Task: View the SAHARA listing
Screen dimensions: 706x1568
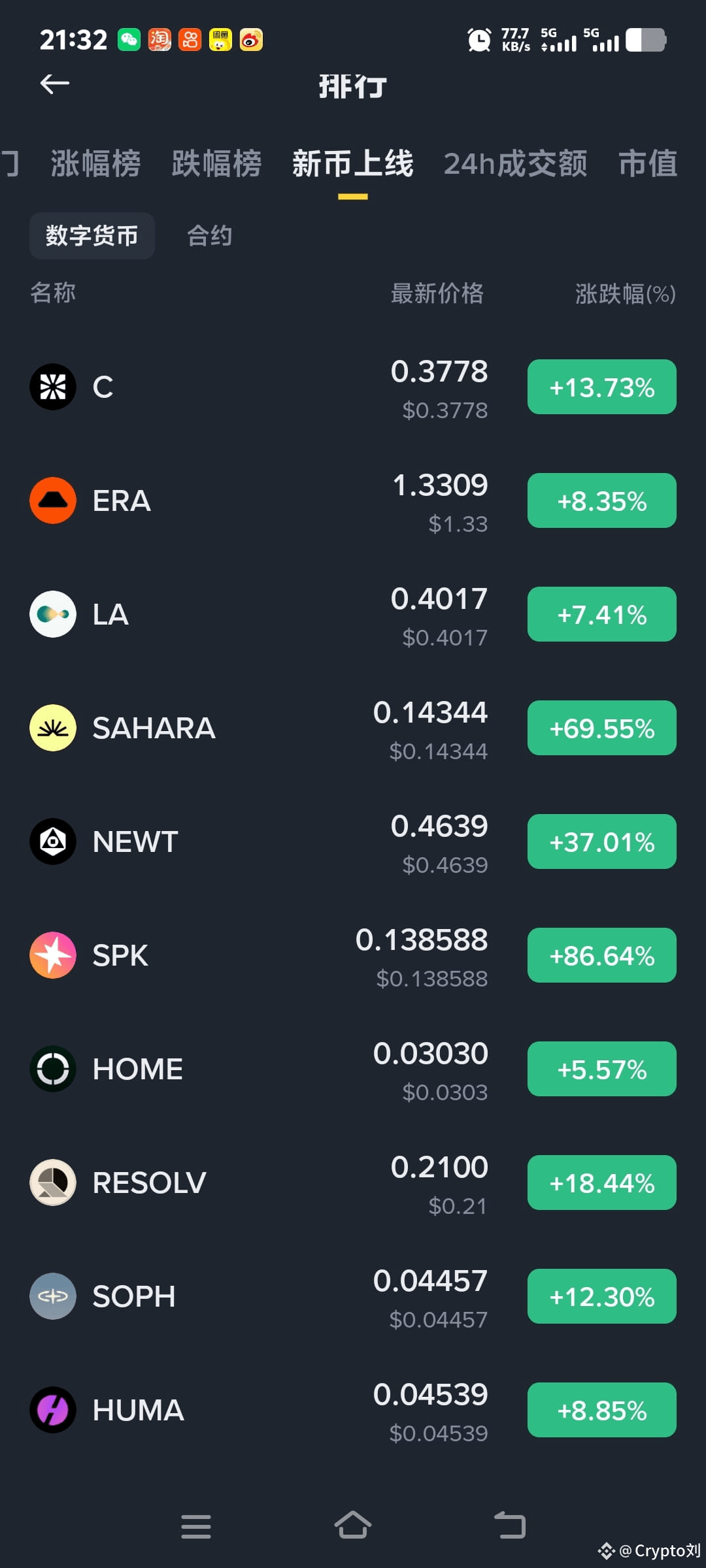Action: point(353,728)
